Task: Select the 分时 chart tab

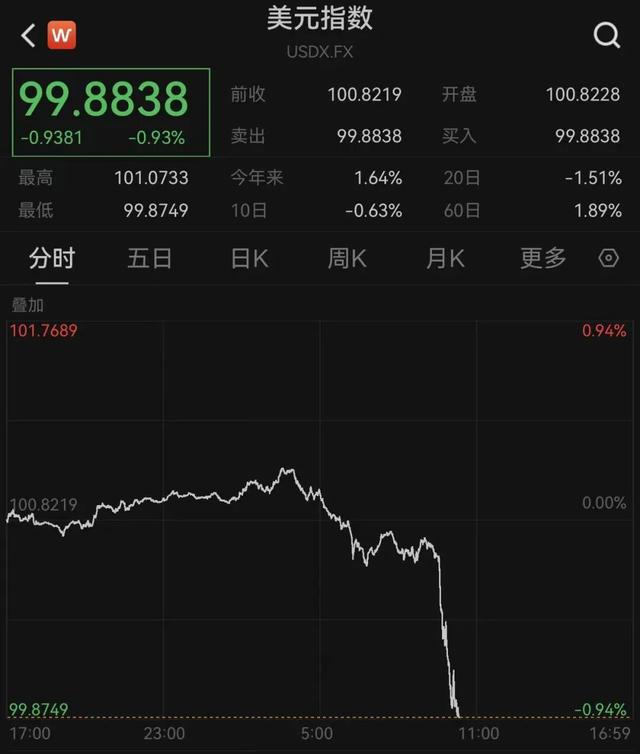Action: click(52, 258)
